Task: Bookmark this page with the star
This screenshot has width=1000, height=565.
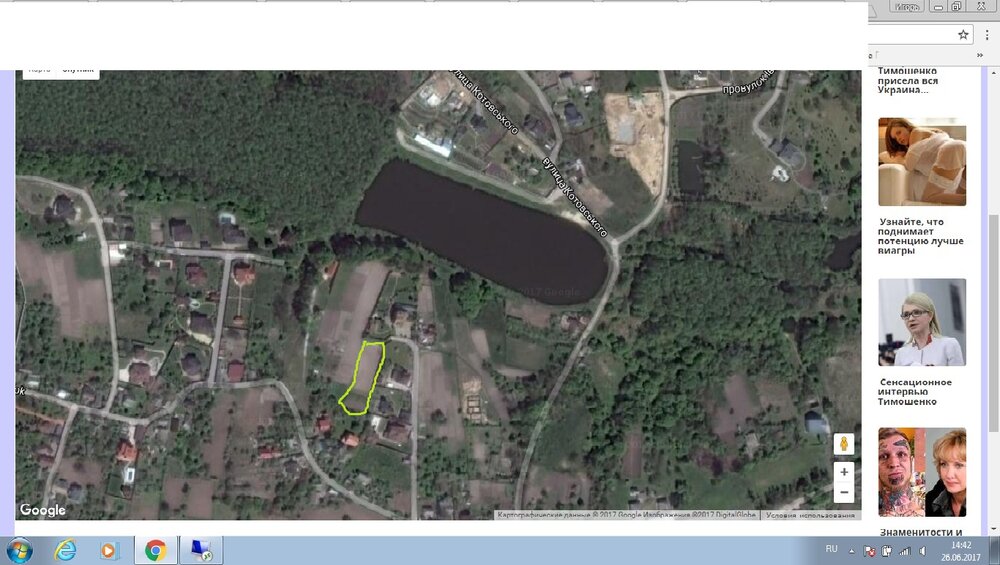Action: pos(963,34)
